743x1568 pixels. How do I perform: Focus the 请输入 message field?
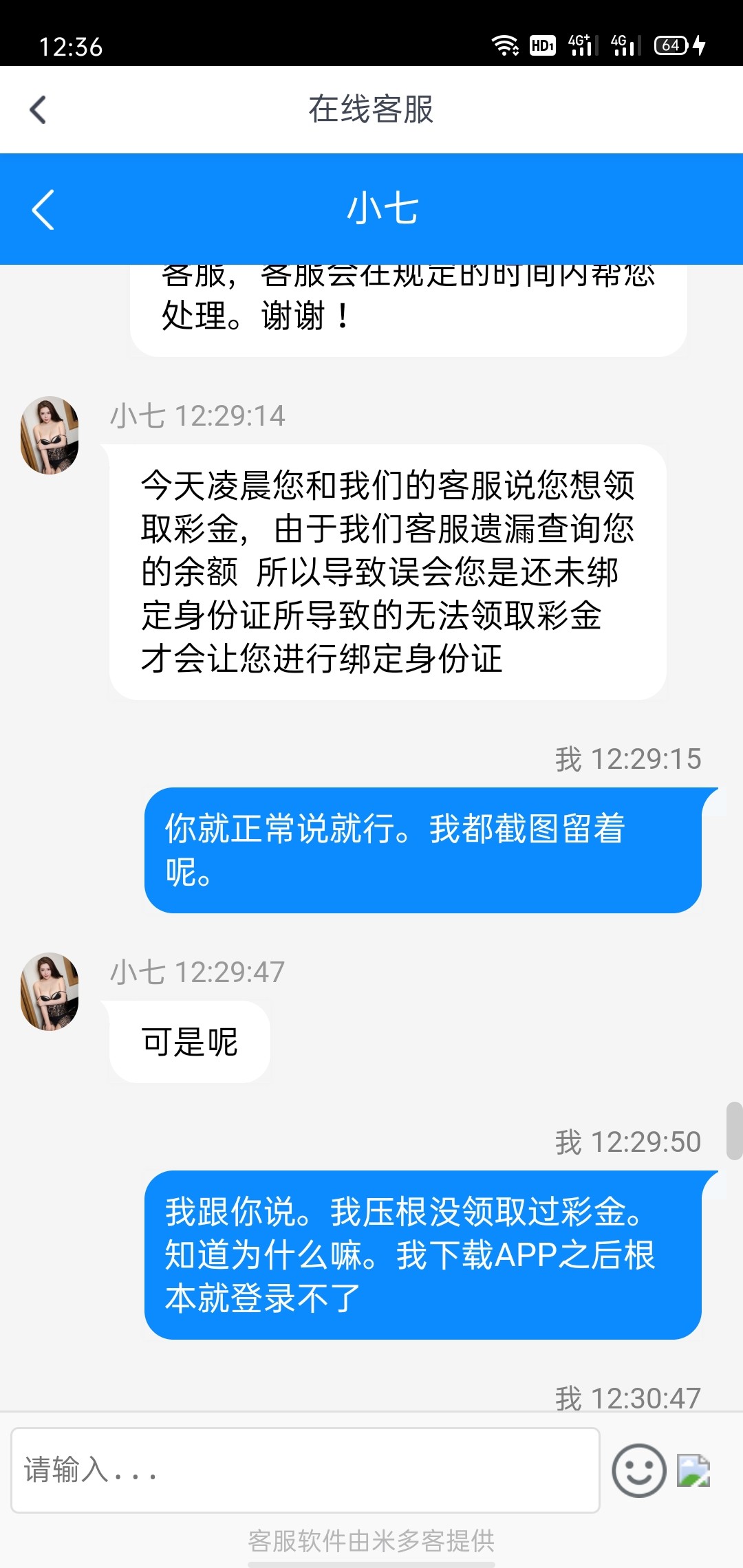305,1470
